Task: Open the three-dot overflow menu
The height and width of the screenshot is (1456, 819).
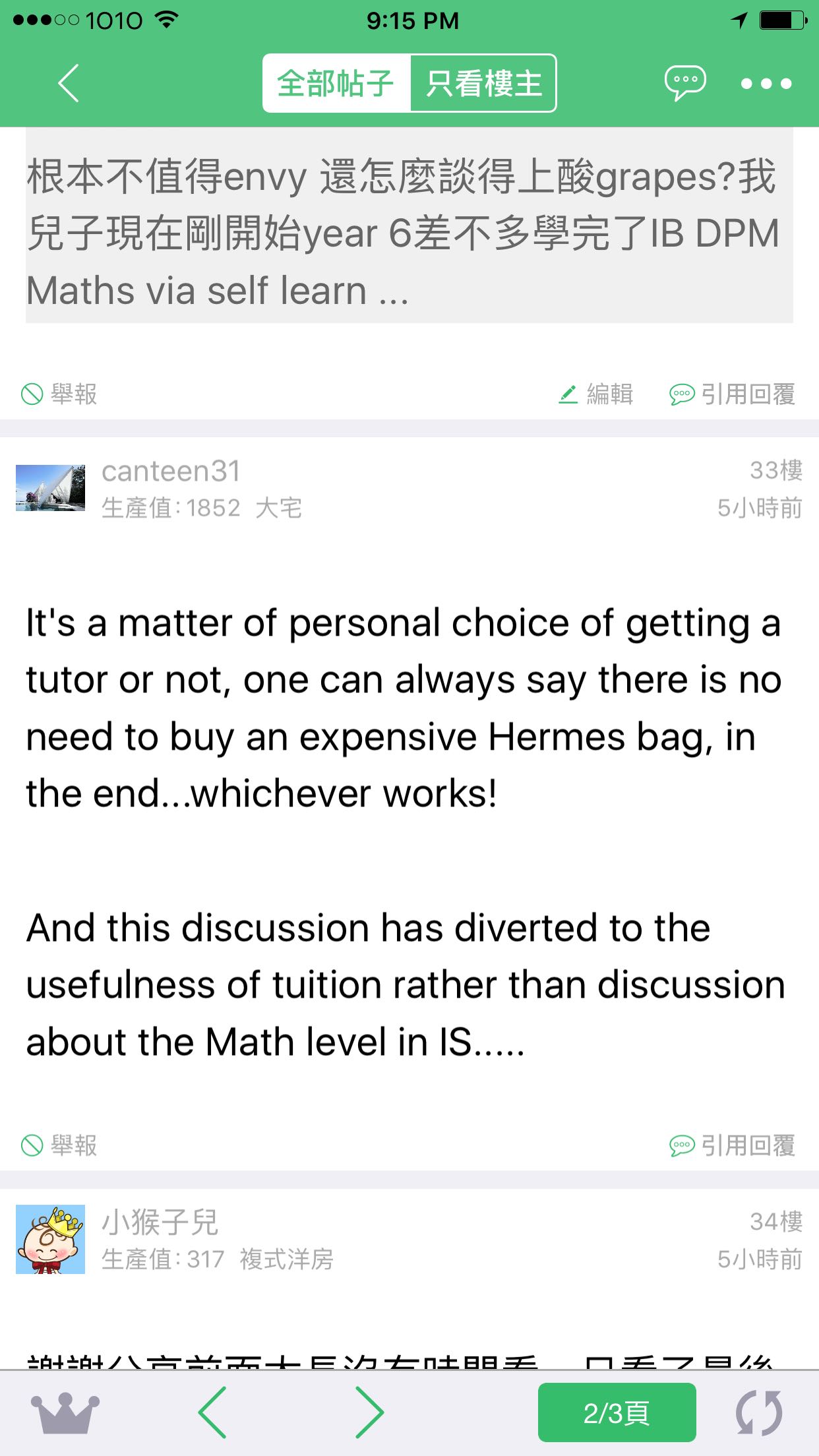Action: pyautogui.click(x=766, y=84)
